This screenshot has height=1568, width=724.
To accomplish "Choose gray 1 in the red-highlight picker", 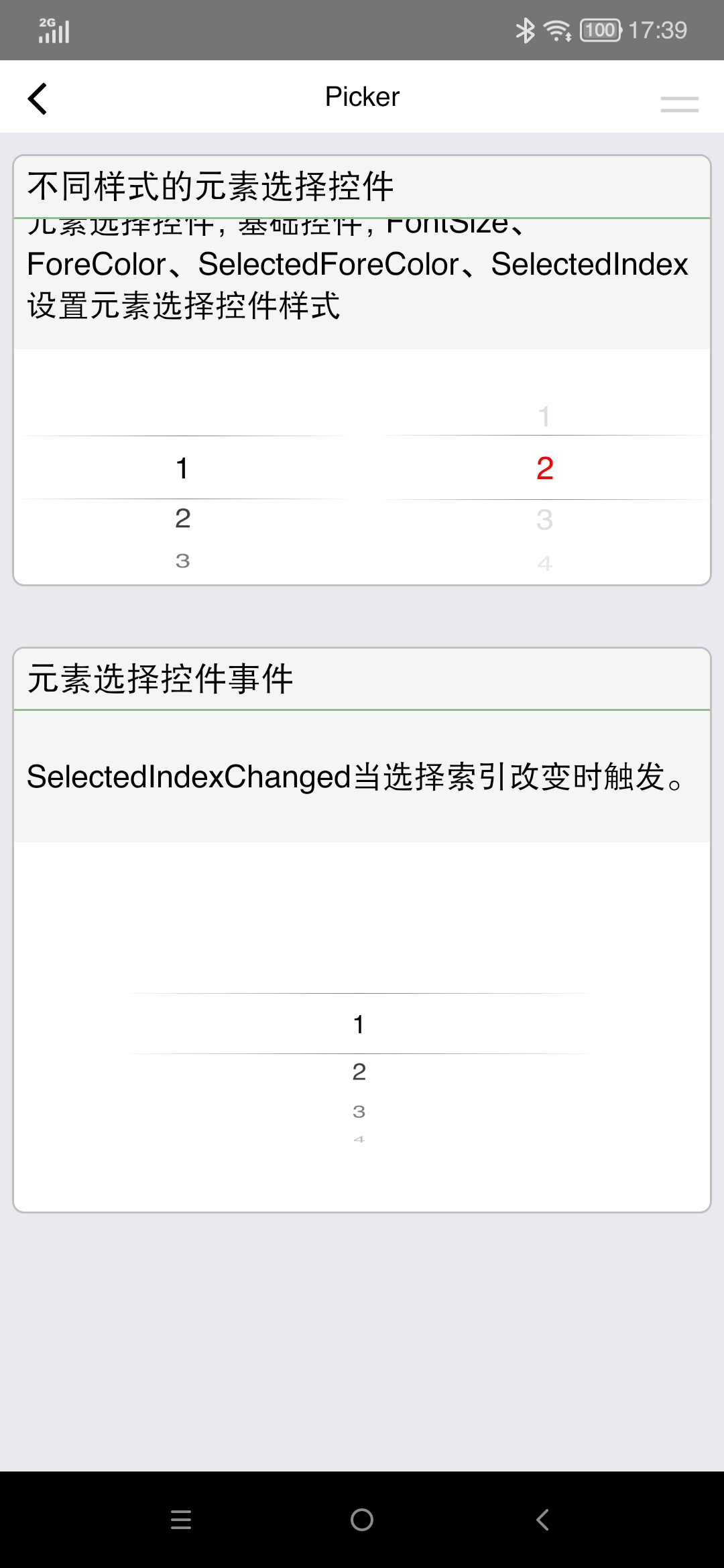I will point(544,416).
